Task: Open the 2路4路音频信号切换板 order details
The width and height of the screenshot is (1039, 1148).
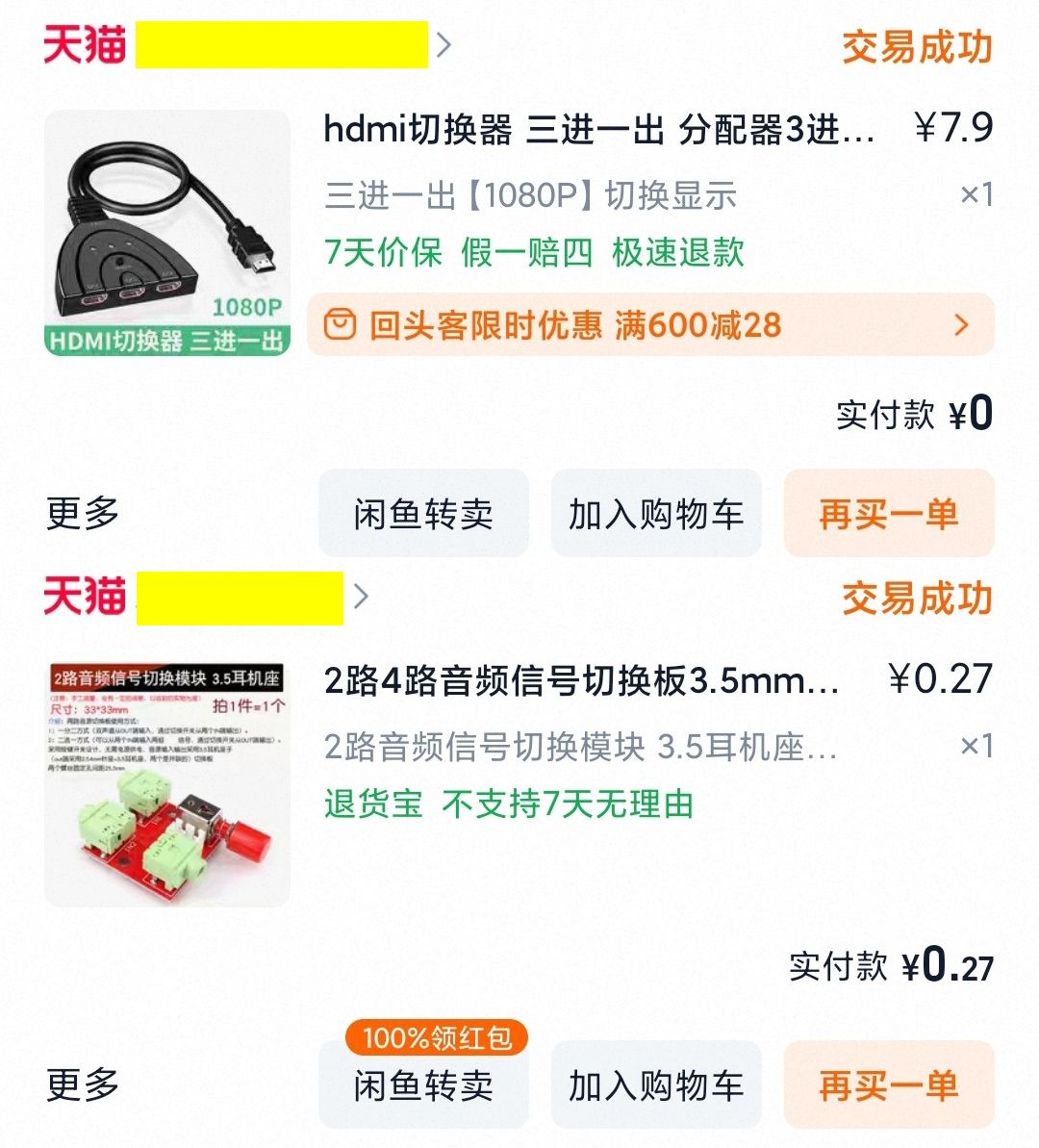Action: [581, 680]
